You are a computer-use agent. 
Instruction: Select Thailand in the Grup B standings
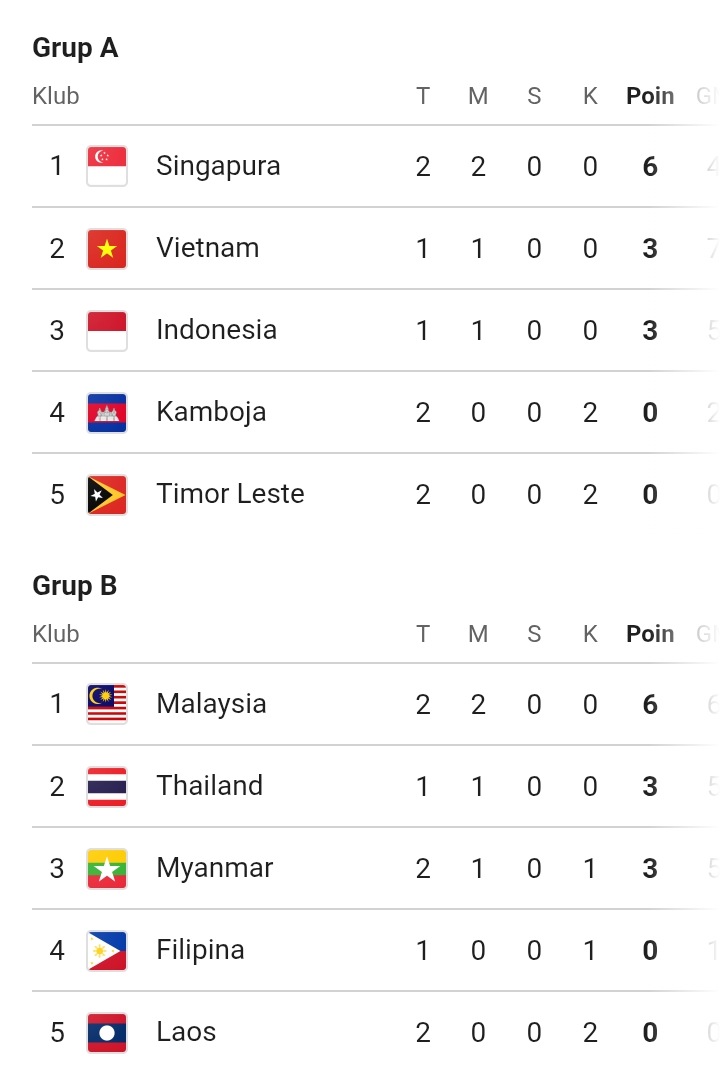(376, 786)
